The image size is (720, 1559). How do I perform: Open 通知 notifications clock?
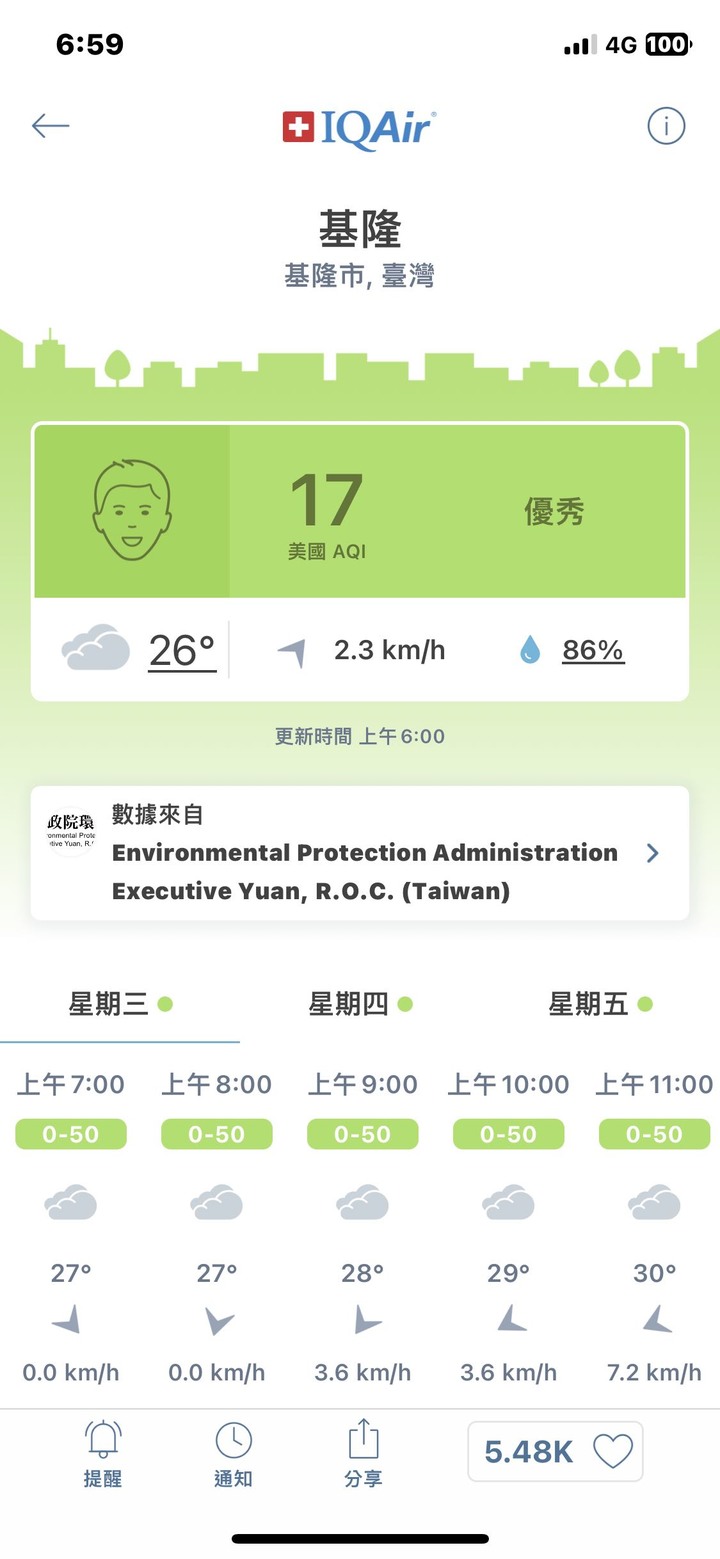(x=233, y=1454)
